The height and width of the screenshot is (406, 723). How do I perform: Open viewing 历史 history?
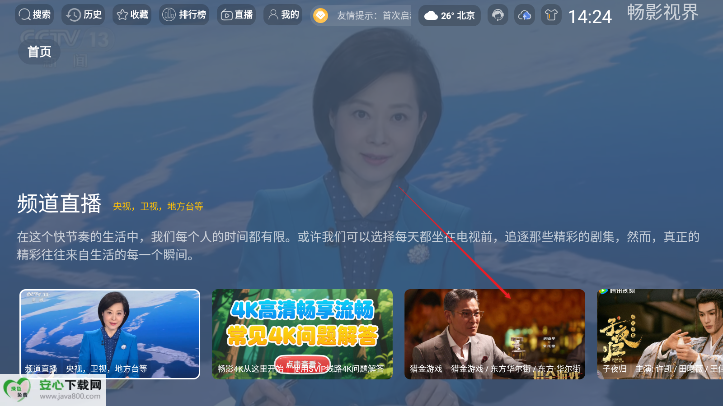[84, 15]
